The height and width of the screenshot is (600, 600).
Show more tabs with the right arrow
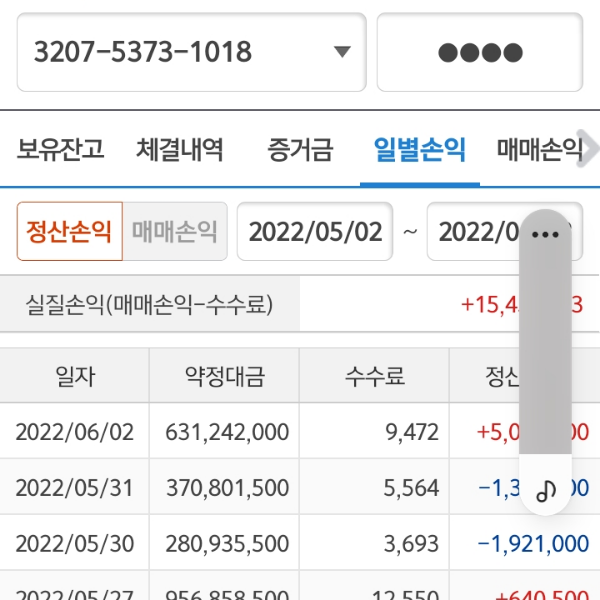click(x=590, y=151)
